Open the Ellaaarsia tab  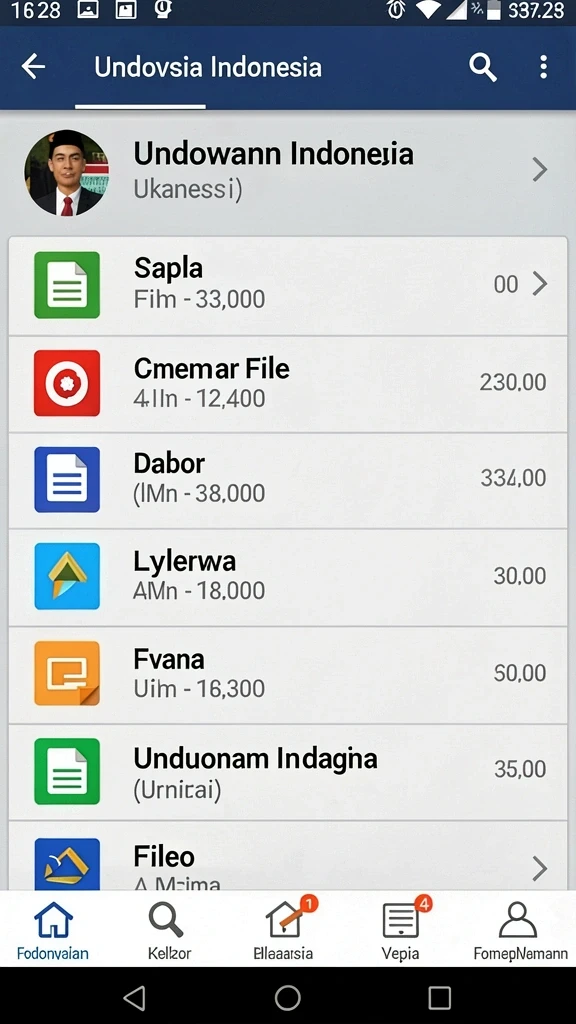tap(283, 930)
